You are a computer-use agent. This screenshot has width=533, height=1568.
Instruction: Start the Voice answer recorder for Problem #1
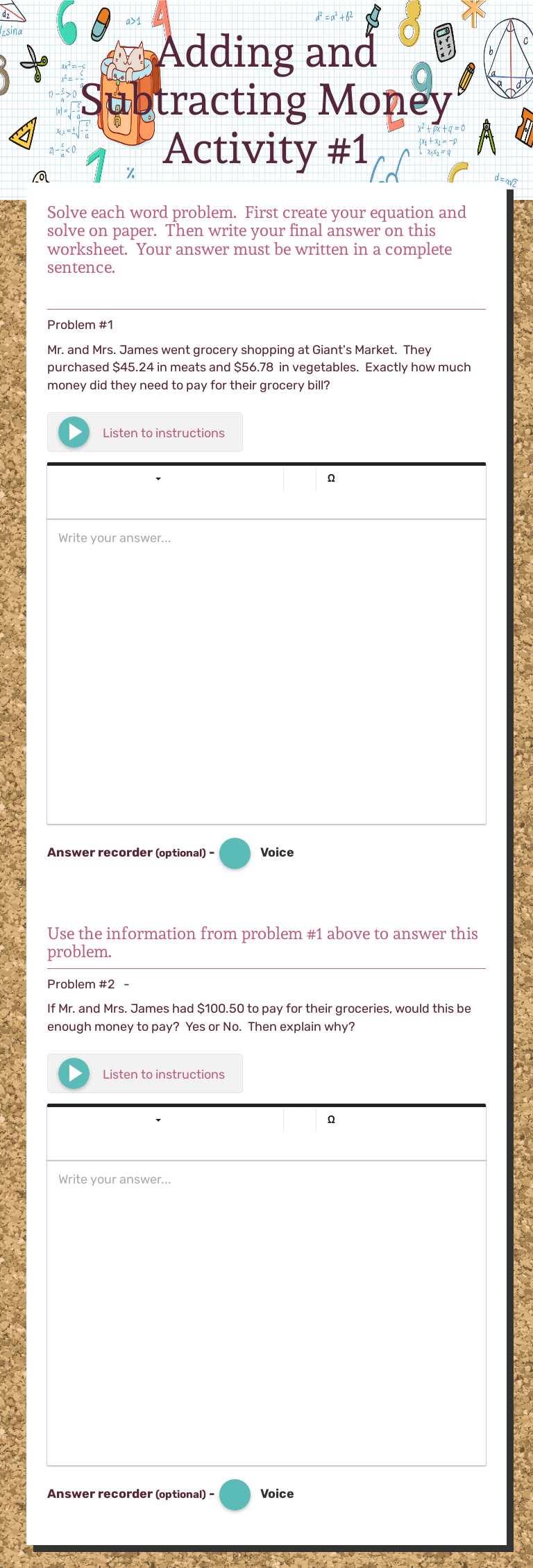235,853
